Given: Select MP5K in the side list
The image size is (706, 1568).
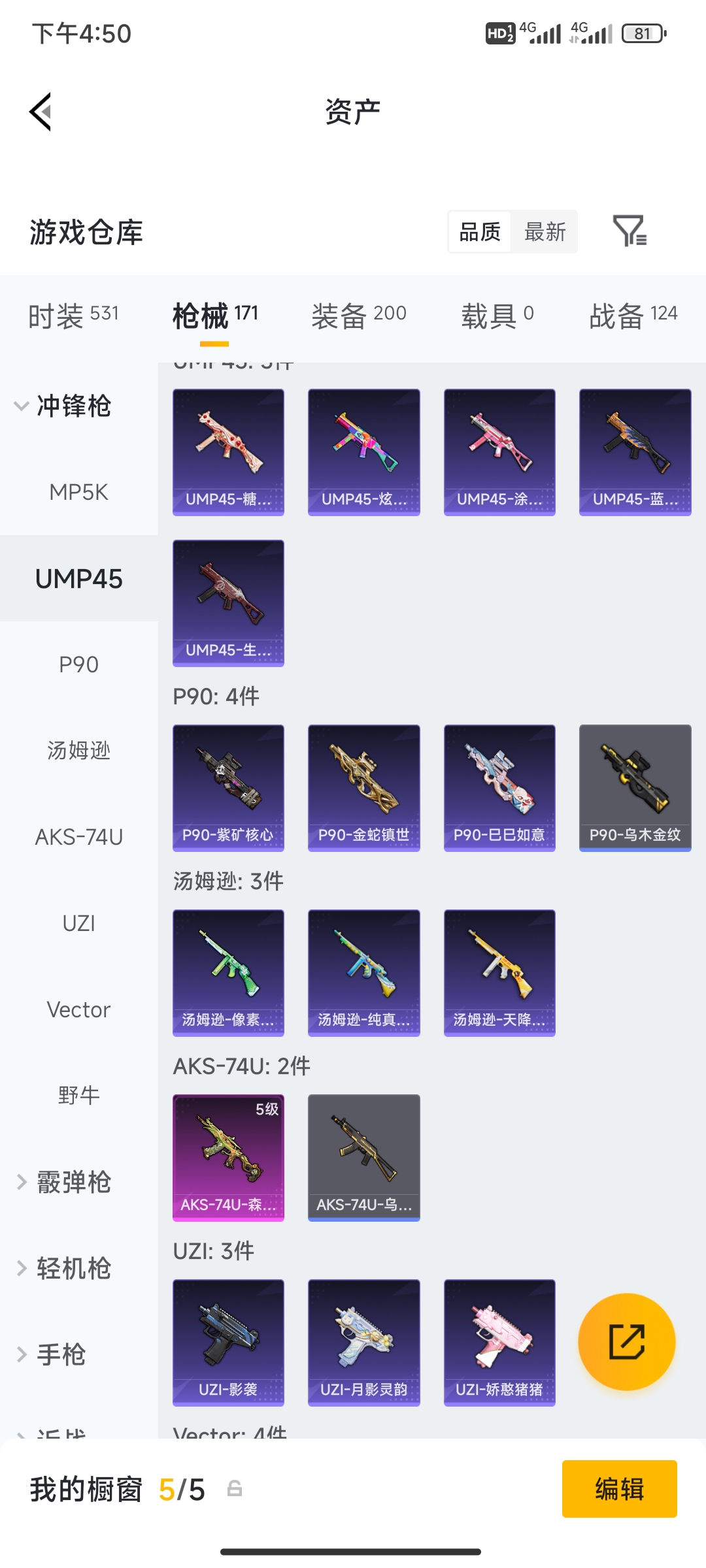Looking at the screenshot, I should coord(79,492).
